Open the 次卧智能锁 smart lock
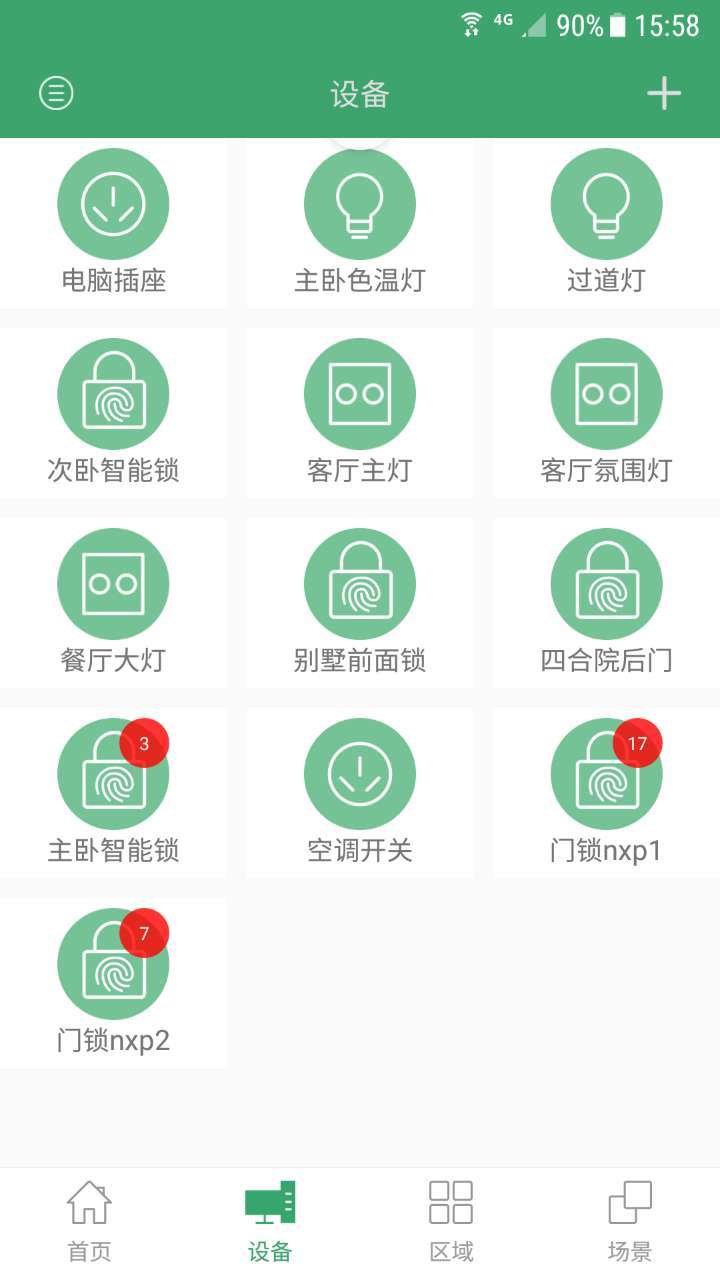The image size is (720, 1280). click(113, 413)
